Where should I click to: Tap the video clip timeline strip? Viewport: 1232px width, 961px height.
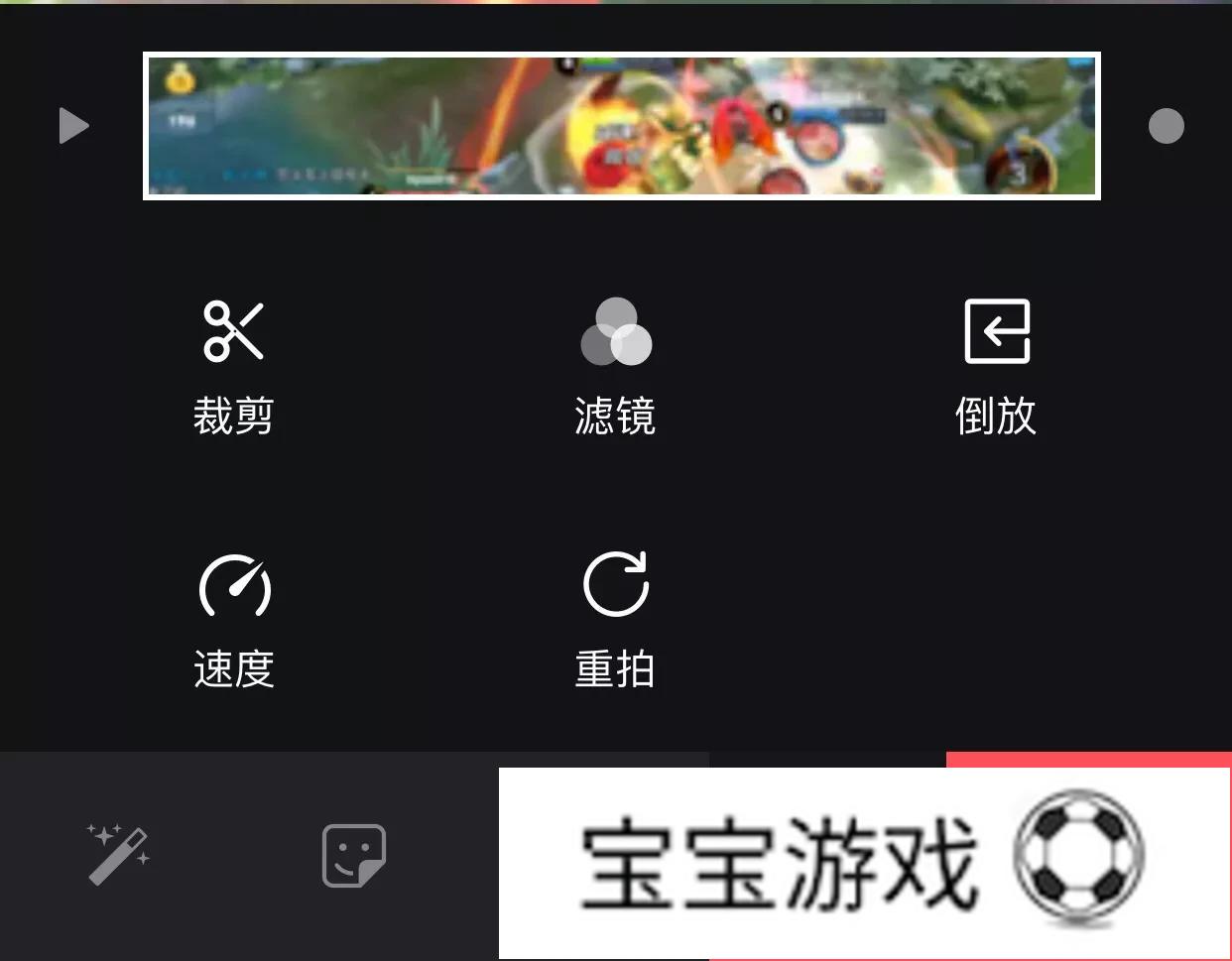(621, 126)
